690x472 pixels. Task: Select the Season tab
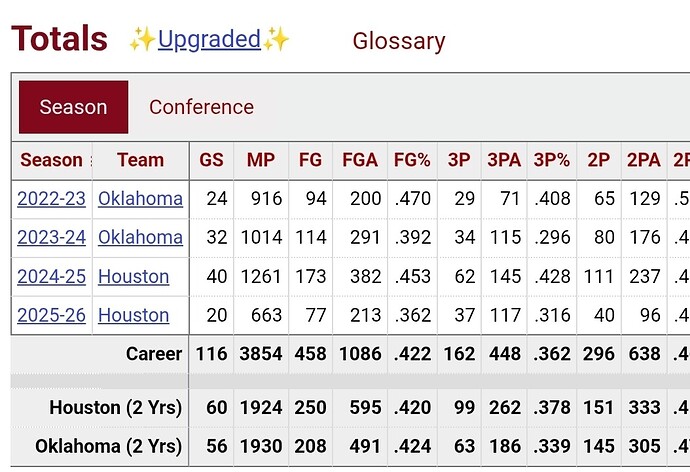pyautogui.click(x=73, y=107)
